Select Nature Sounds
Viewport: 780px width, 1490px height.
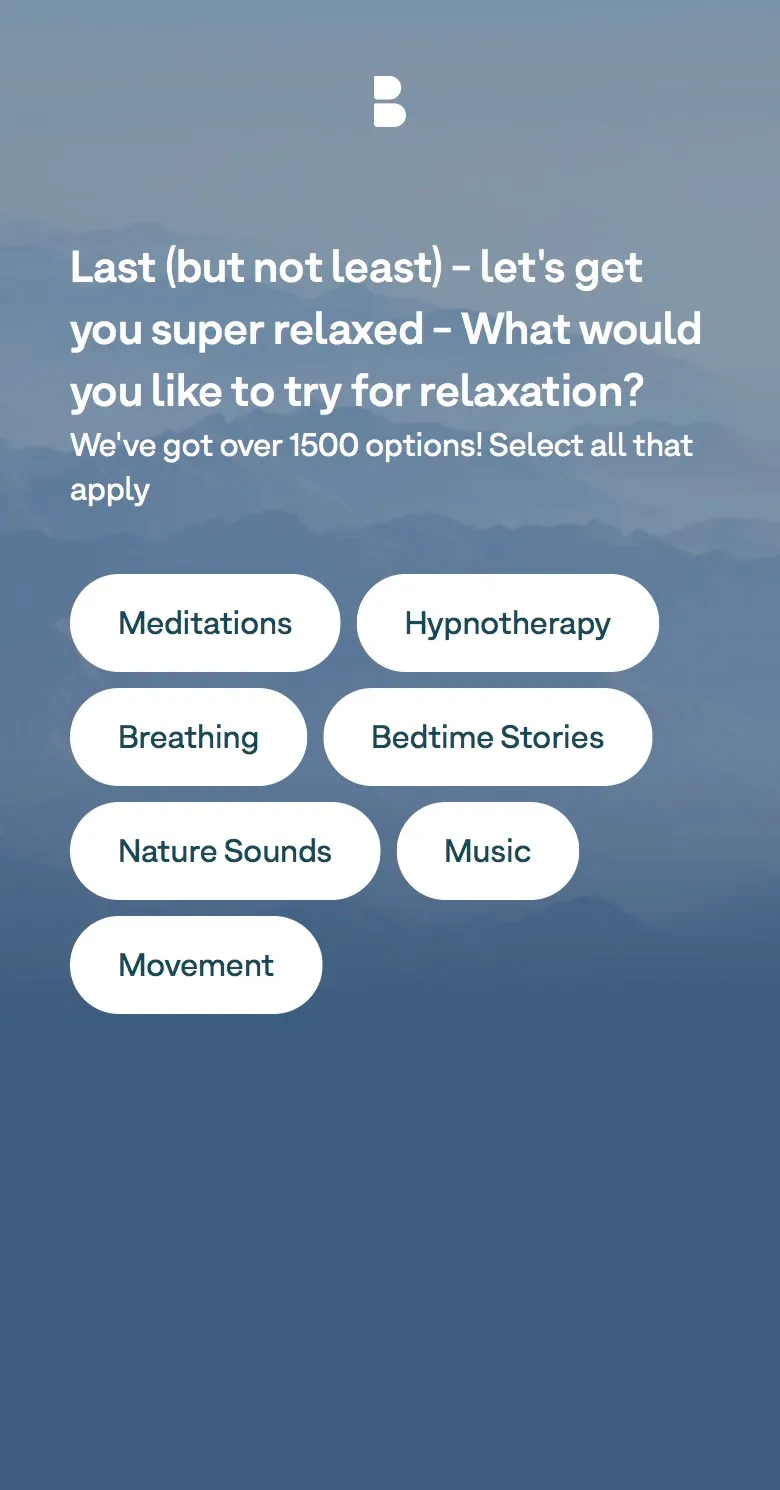coord(225,851)
